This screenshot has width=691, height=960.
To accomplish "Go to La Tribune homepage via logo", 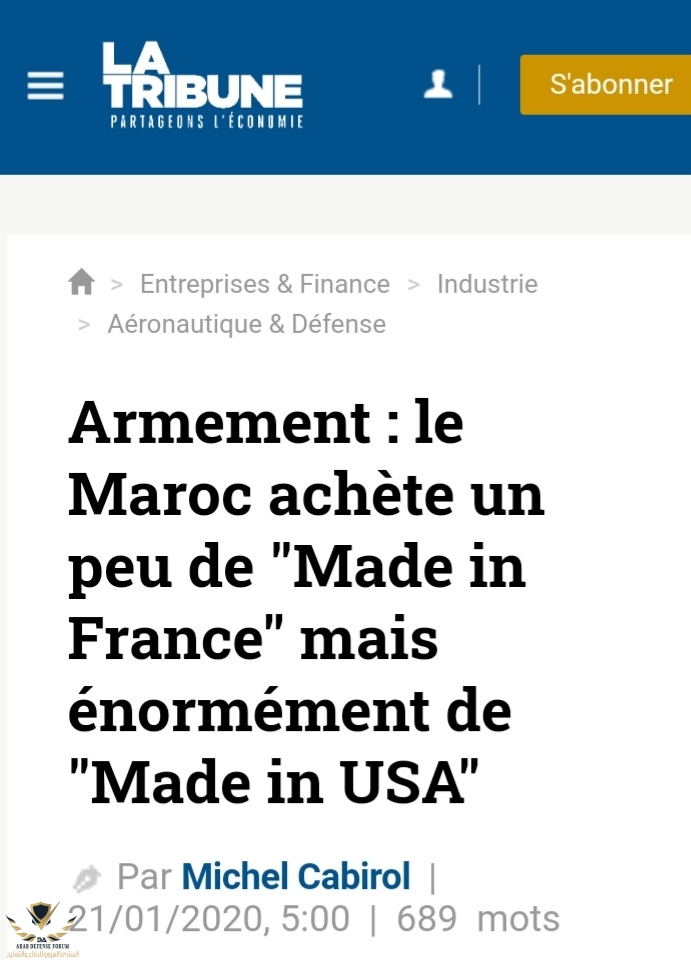I will pyautogui.click(x=202, y=86).
